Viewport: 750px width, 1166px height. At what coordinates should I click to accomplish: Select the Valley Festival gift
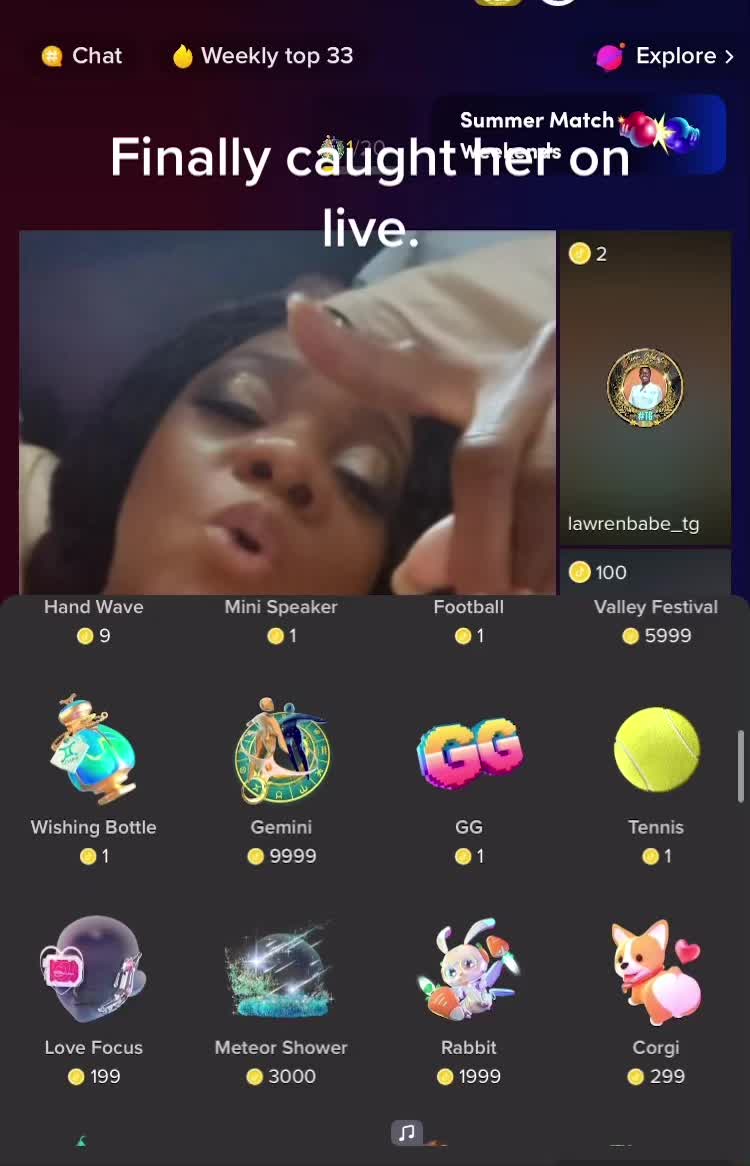656,619
